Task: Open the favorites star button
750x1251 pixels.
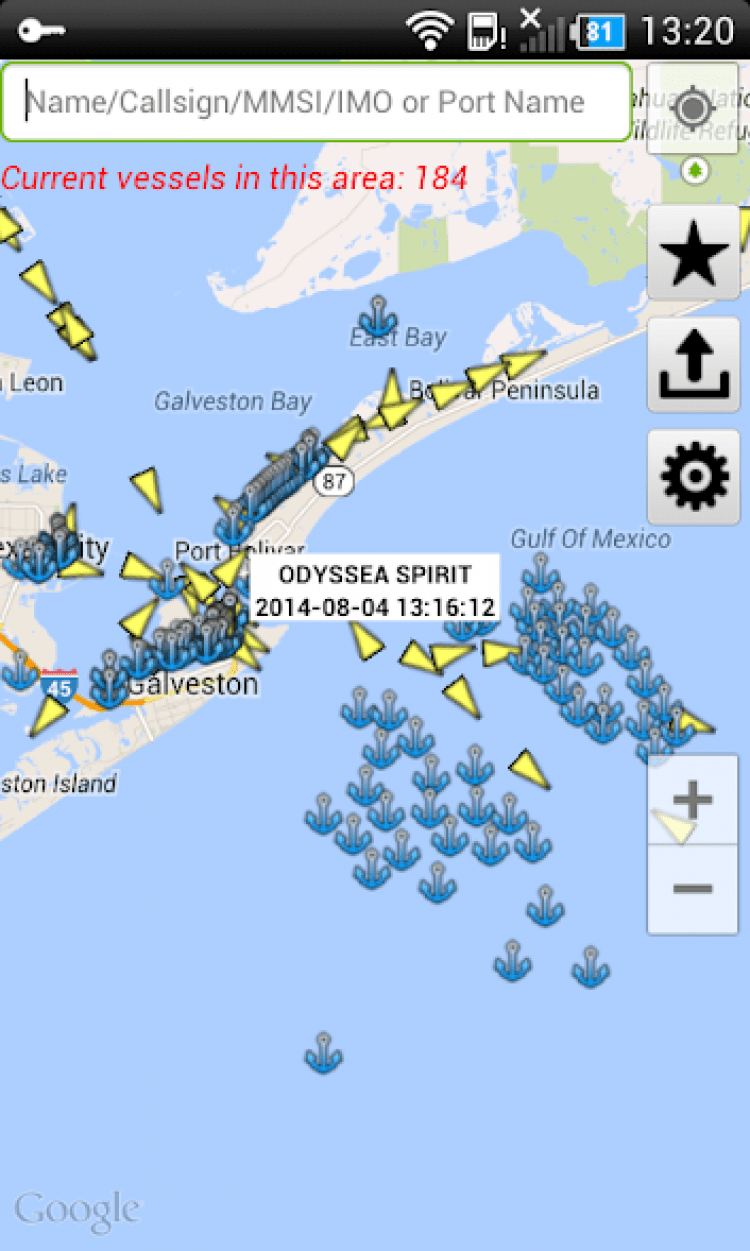Action: click(694, 254)
